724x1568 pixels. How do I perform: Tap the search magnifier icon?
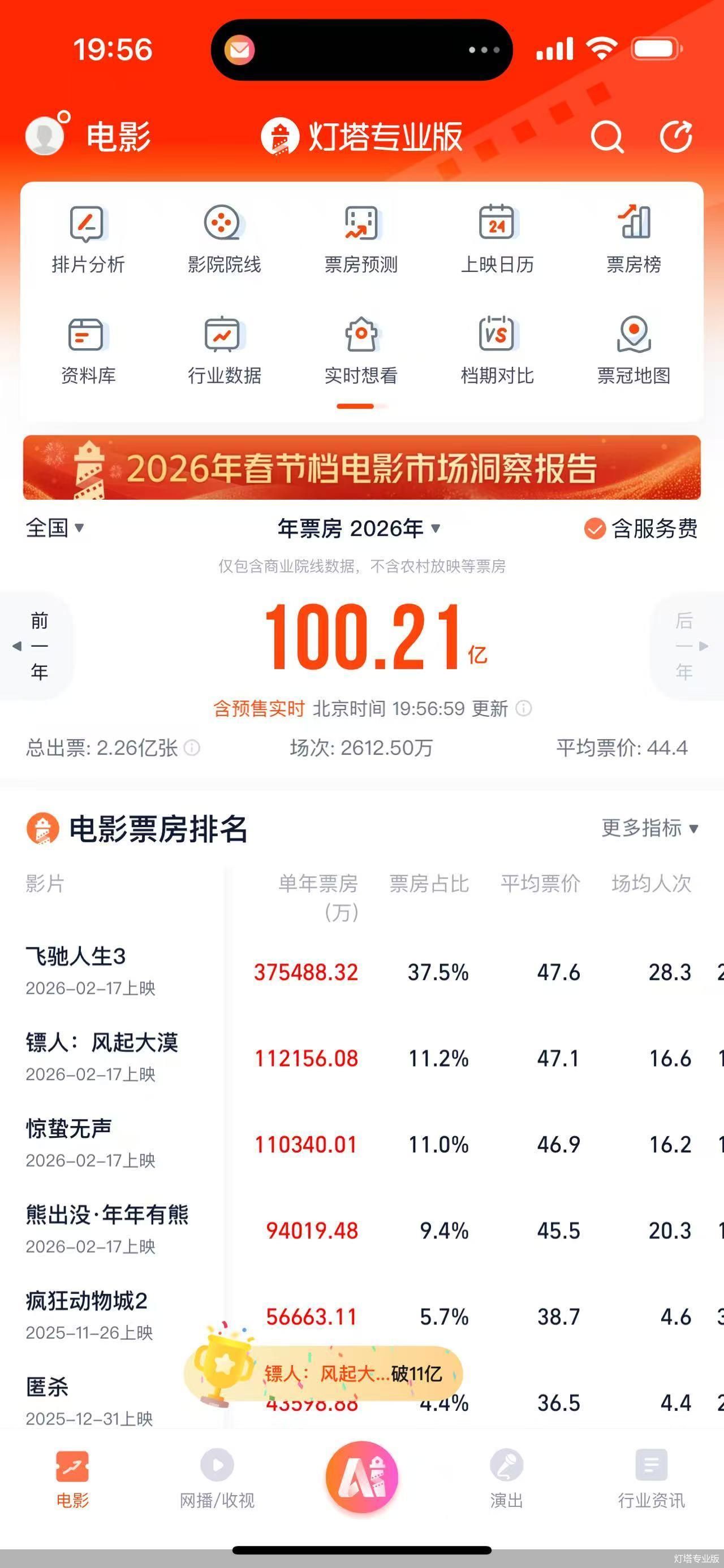tap(606, 137)
